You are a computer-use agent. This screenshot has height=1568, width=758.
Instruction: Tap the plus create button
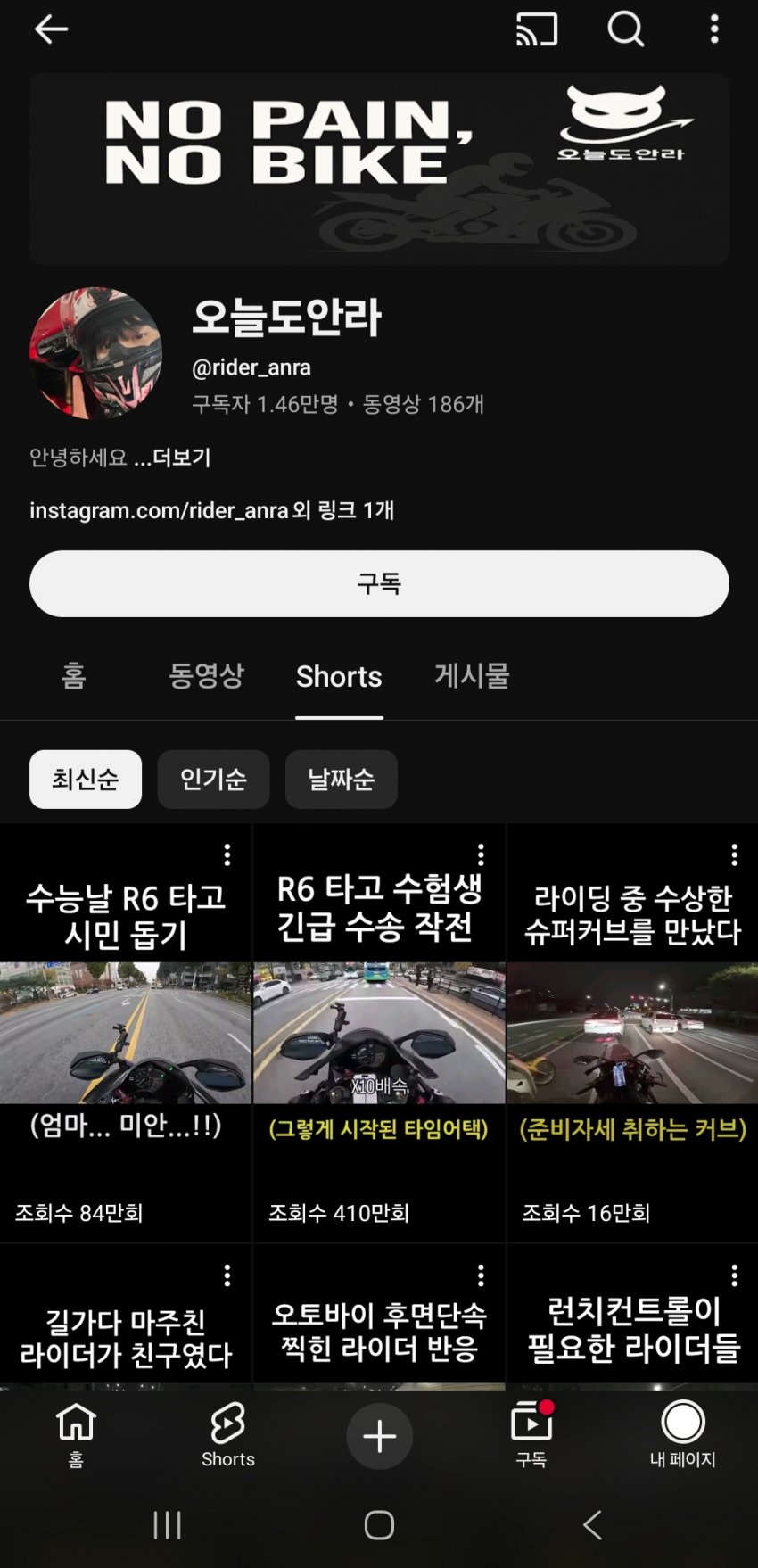point(379,1436)
